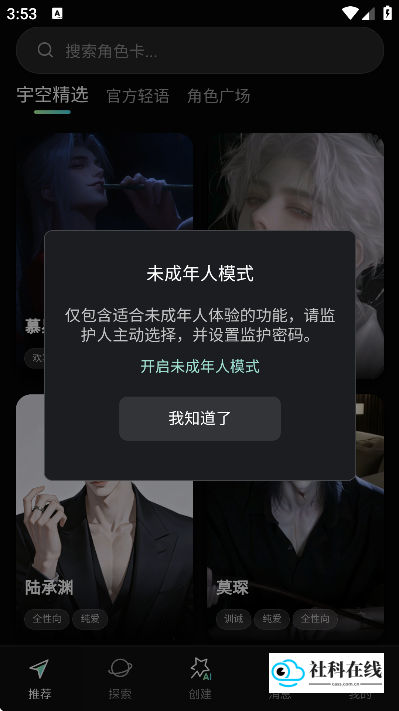
Task: Tap the 开启未成年人模式 link
Action: (200, 366)
